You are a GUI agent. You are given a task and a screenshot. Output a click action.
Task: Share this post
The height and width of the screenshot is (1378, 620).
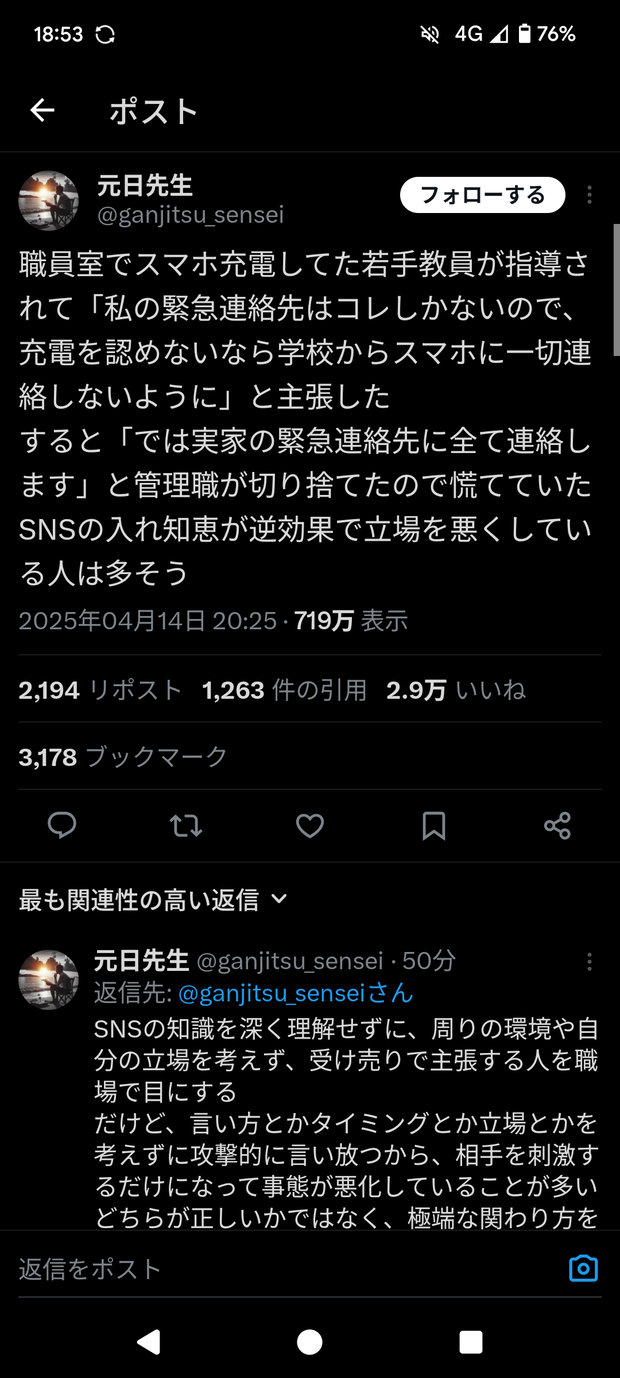coord(557,825)
